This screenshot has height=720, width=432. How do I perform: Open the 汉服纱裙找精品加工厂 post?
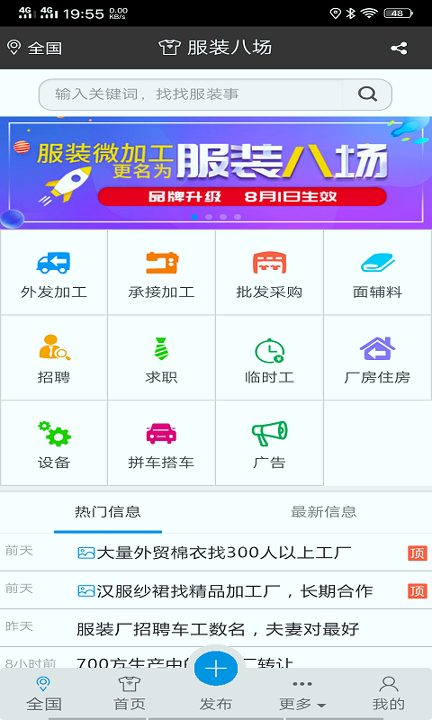pos(216,591)
